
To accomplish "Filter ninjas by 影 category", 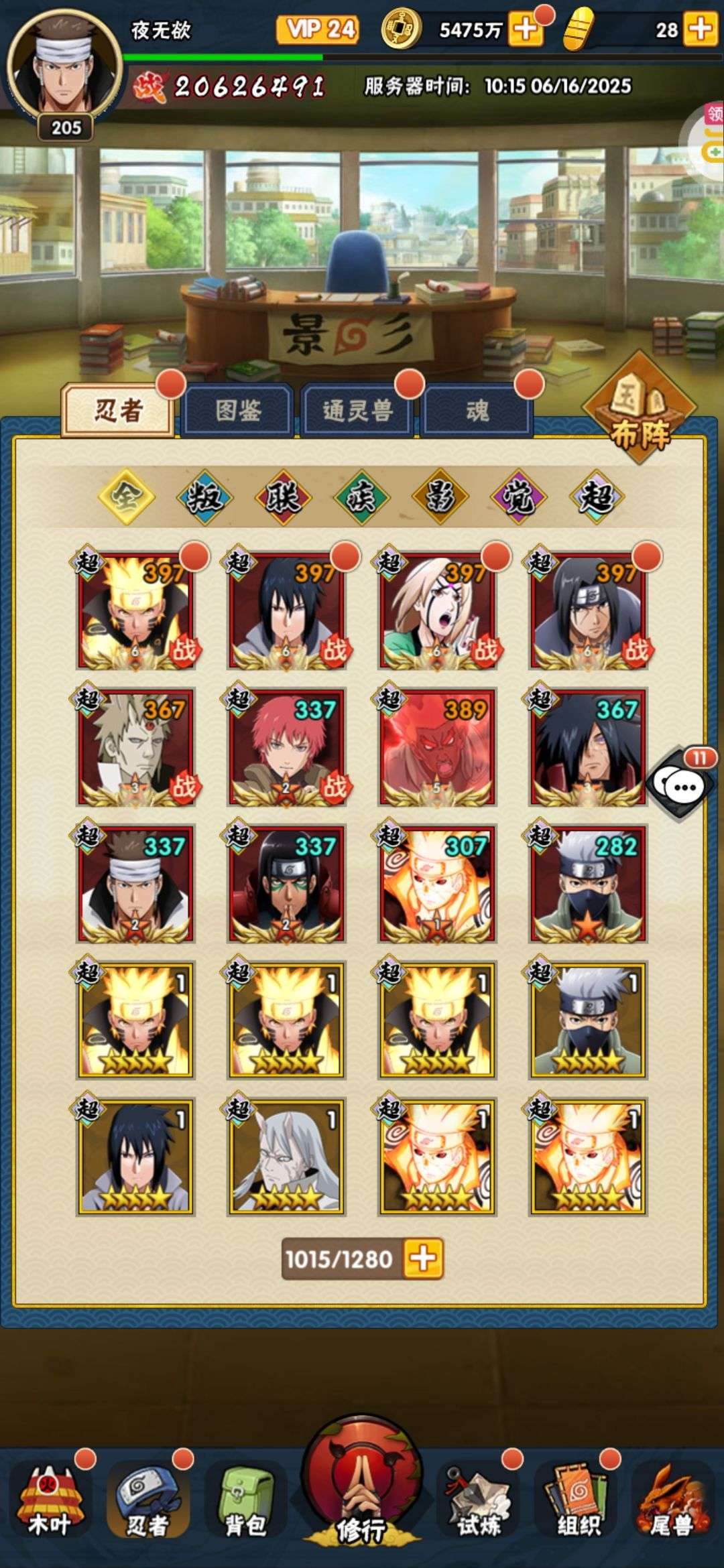I will point(440,497).
